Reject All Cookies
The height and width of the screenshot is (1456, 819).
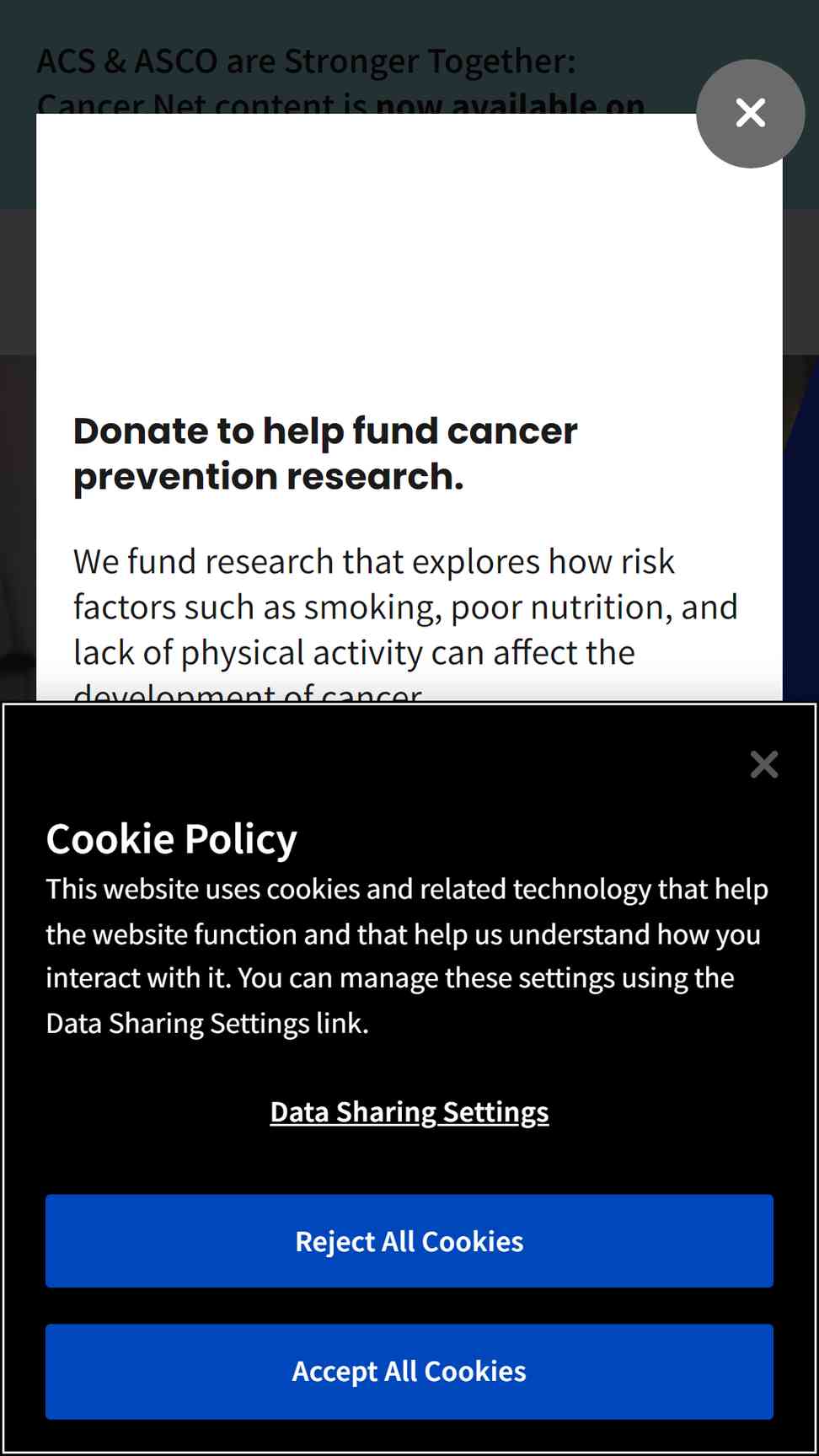[409, 1240]
